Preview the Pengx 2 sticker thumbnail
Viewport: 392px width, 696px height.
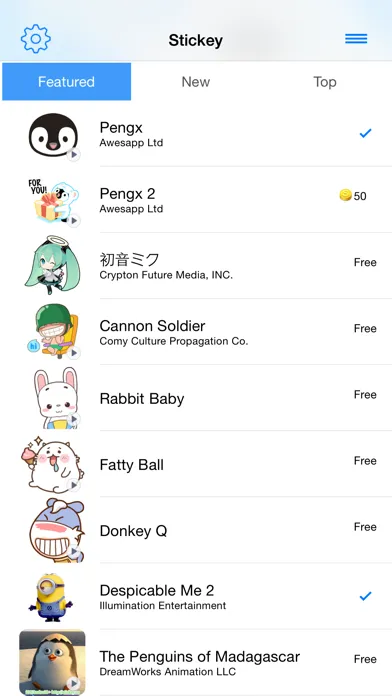[x=53, y=201]
